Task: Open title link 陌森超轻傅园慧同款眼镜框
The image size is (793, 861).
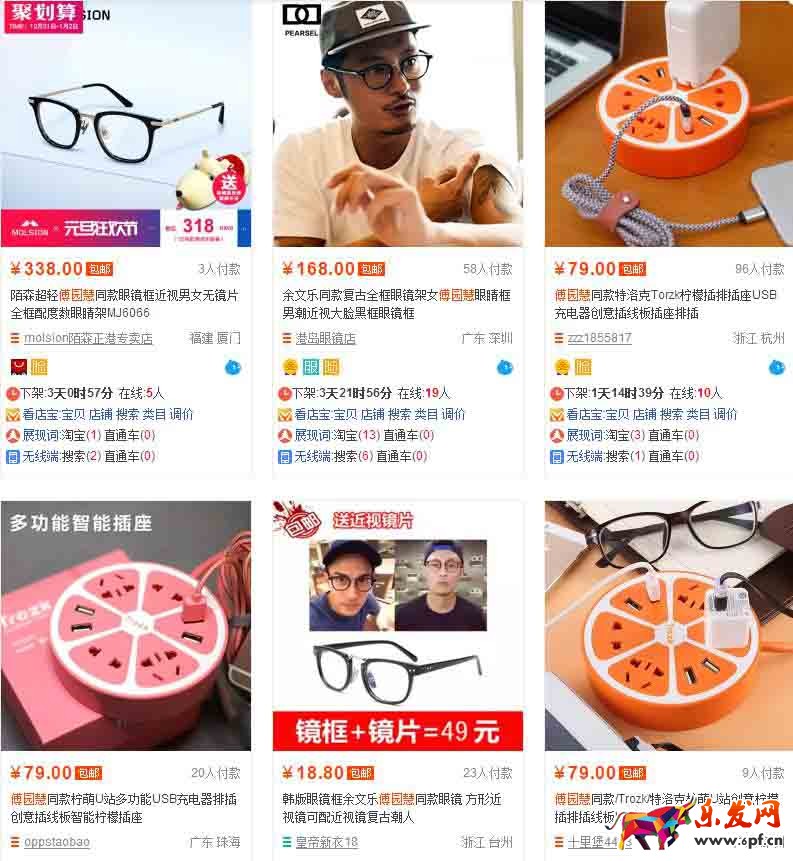Action: click(124, 295)
